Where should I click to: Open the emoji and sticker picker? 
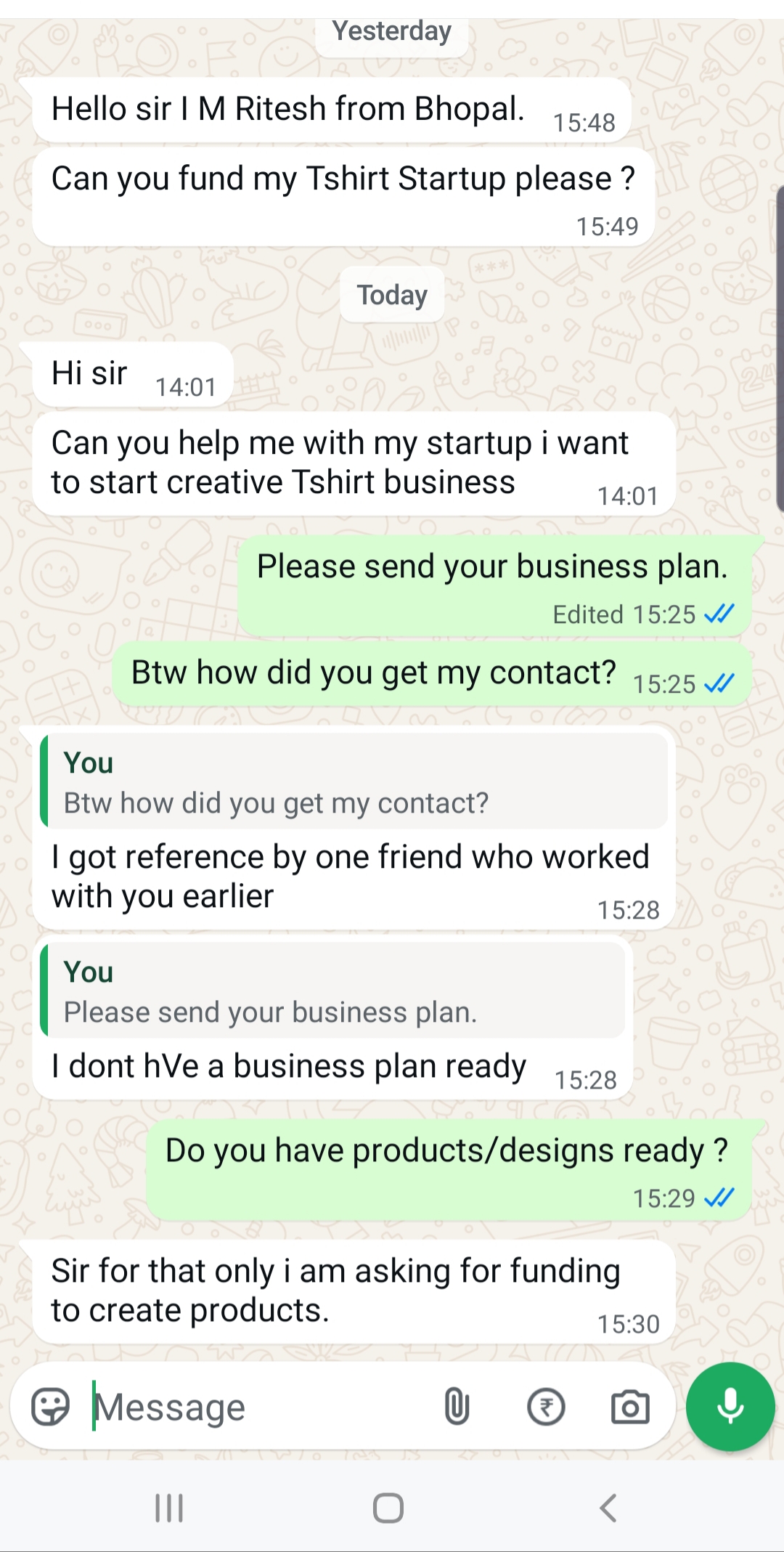click(x=50, y=1407)
